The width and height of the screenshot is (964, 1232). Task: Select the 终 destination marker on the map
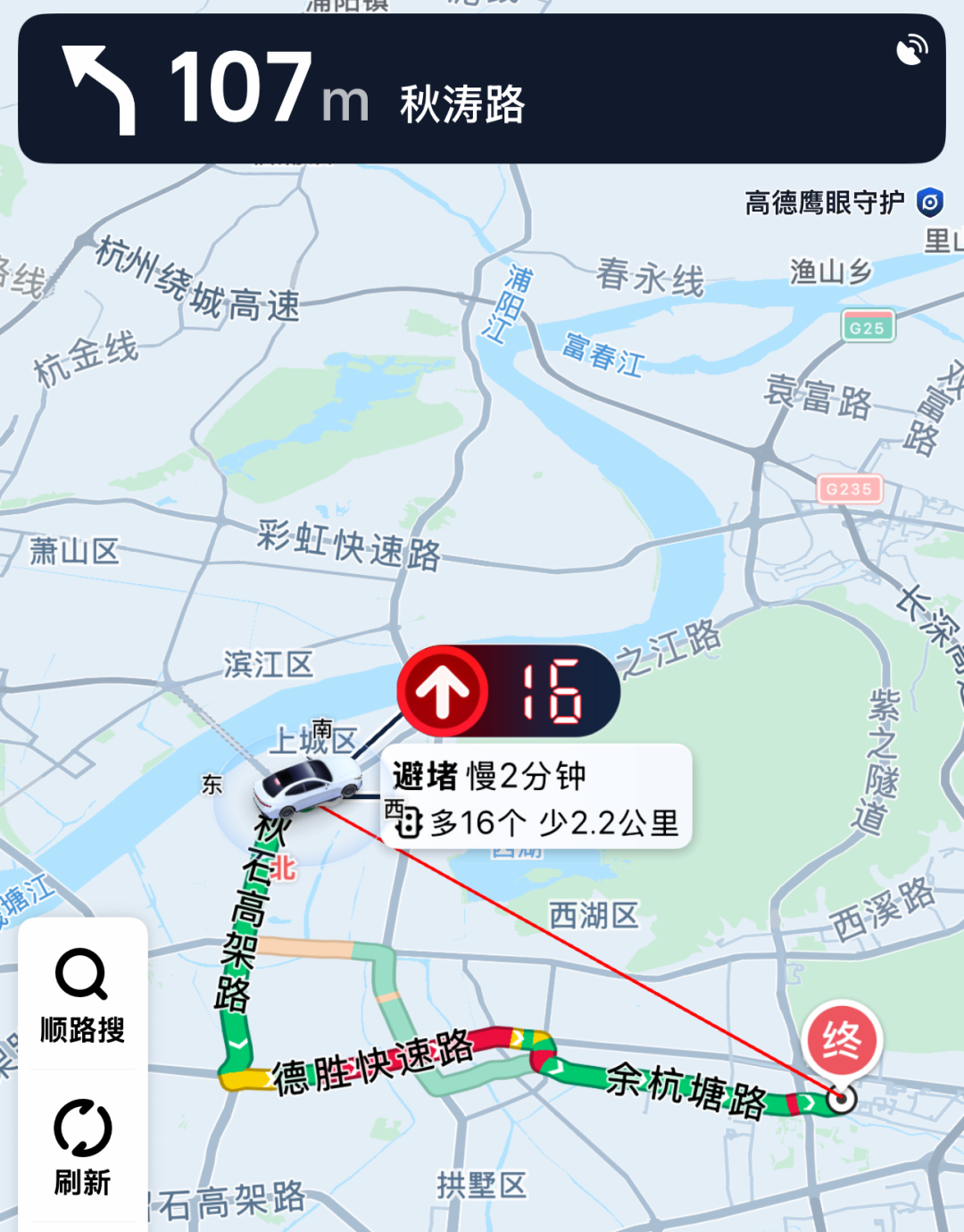843,1038
